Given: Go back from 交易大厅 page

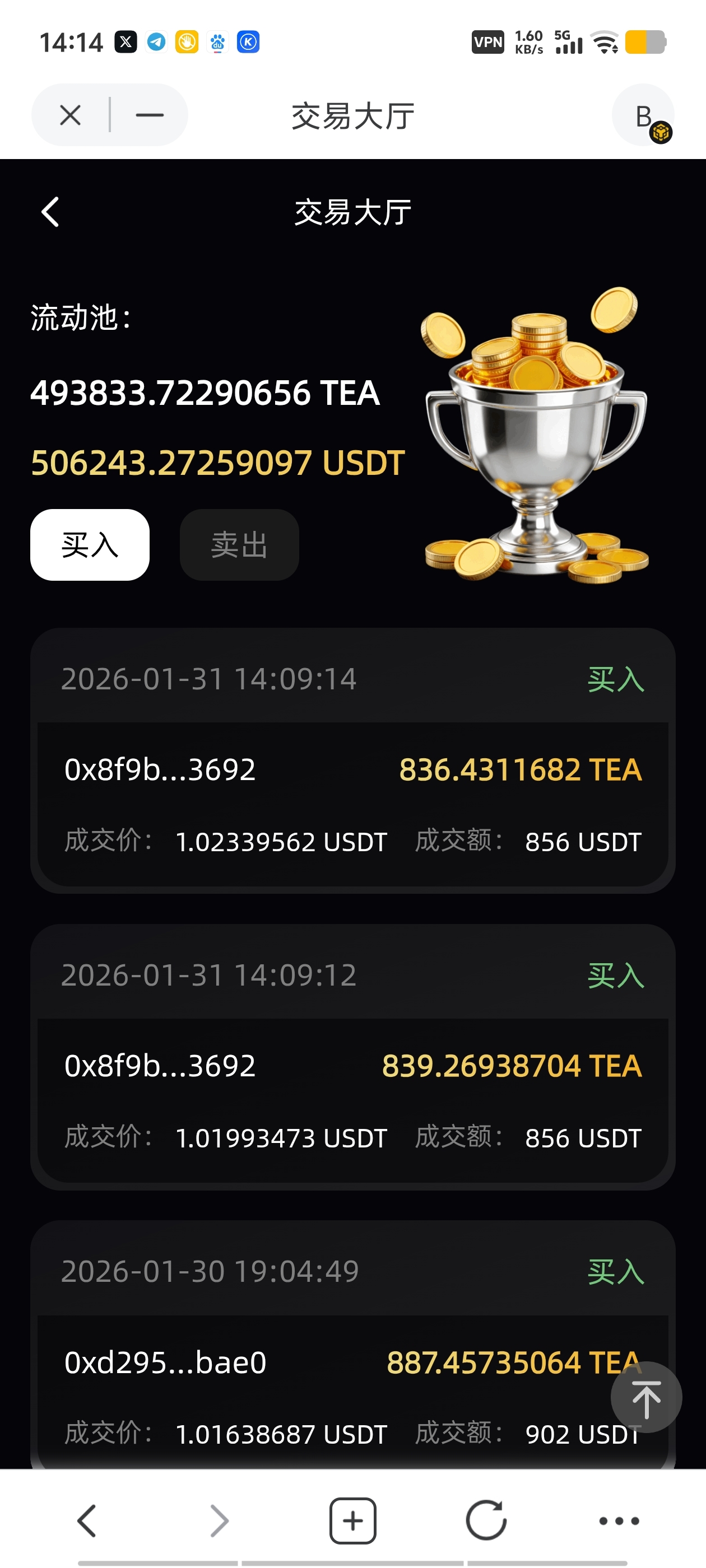Looking at the screenshot, I should tap(50, 212).
